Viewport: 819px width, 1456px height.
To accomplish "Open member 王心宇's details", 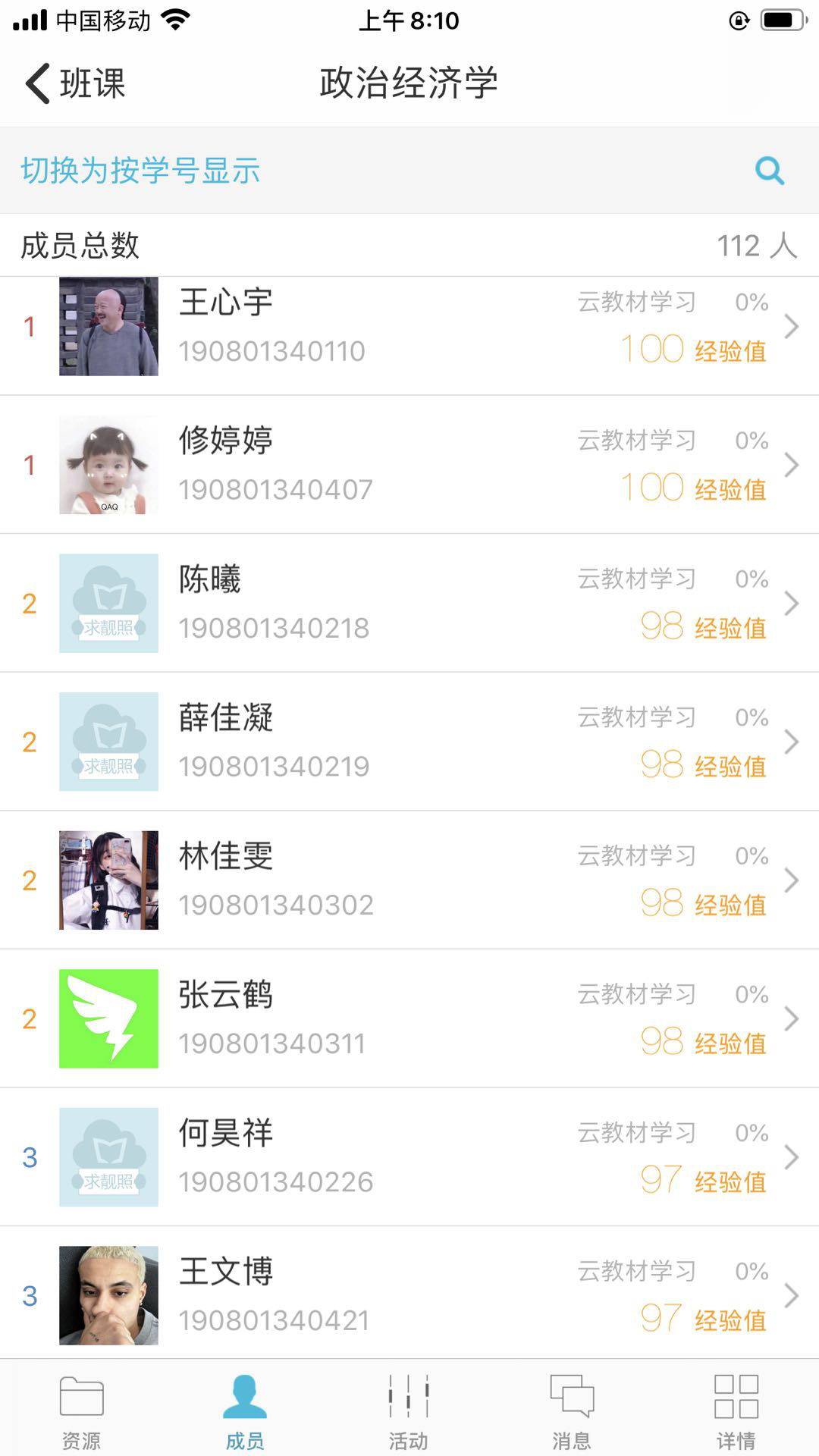I will [409, 328].
